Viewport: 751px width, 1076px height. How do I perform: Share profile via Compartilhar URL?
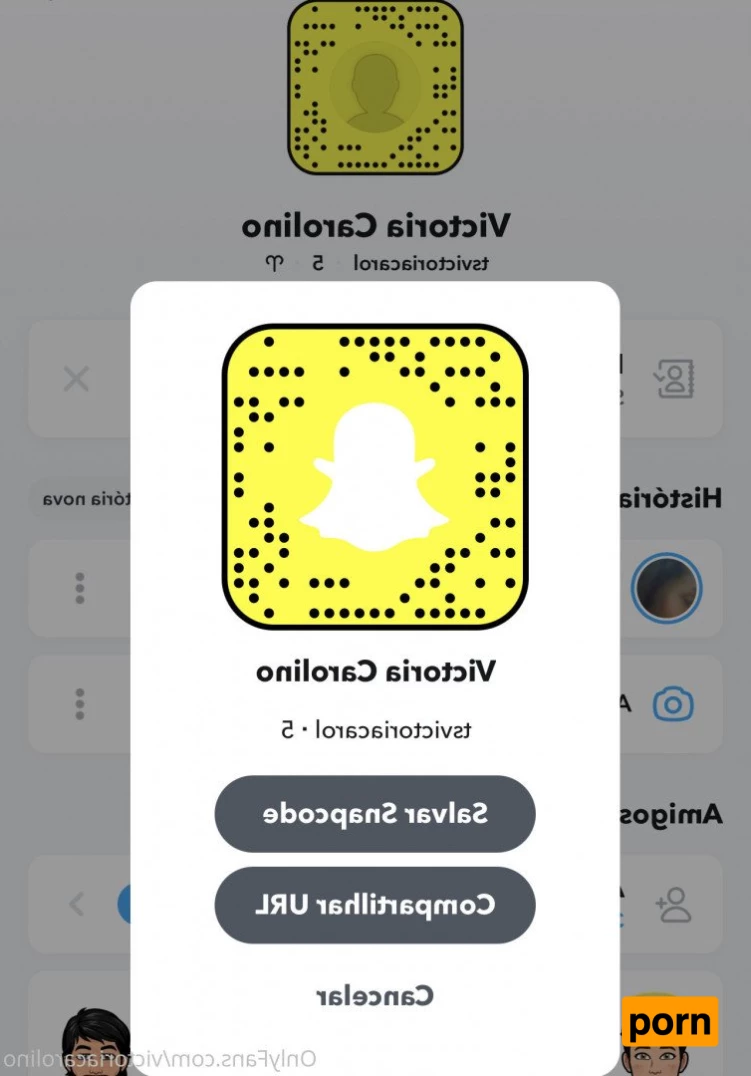point(375,905)
